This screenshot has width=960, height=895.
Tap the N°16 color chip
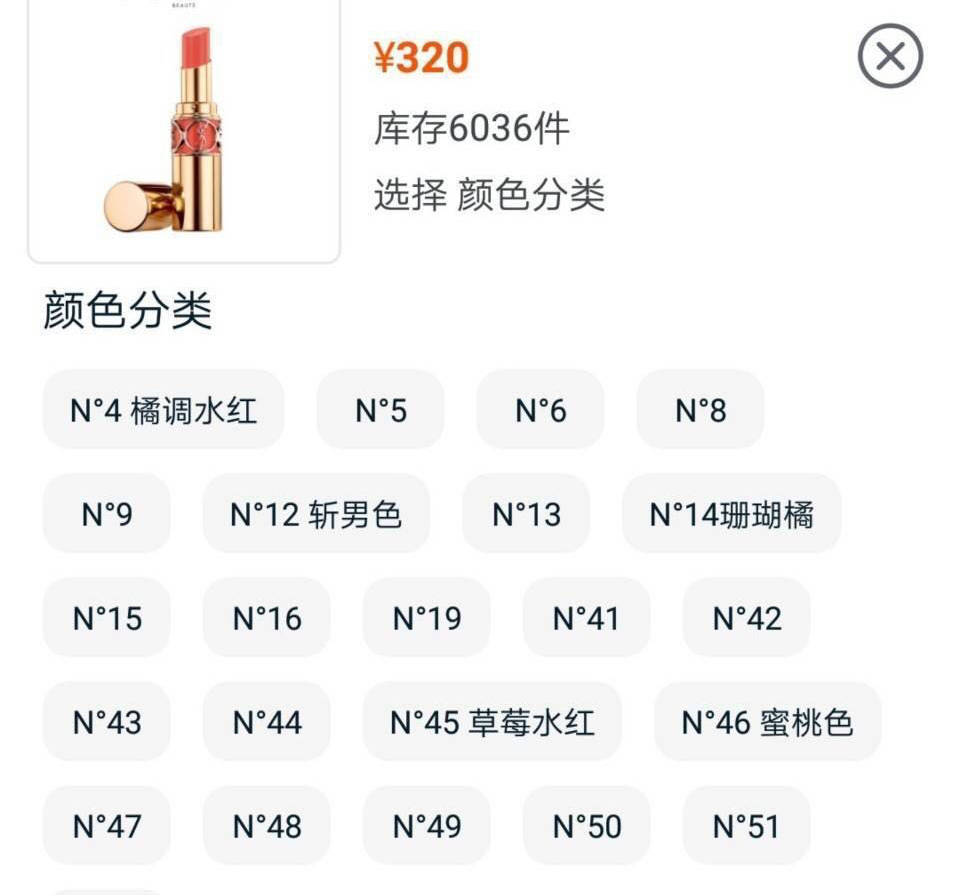point(266,618)
